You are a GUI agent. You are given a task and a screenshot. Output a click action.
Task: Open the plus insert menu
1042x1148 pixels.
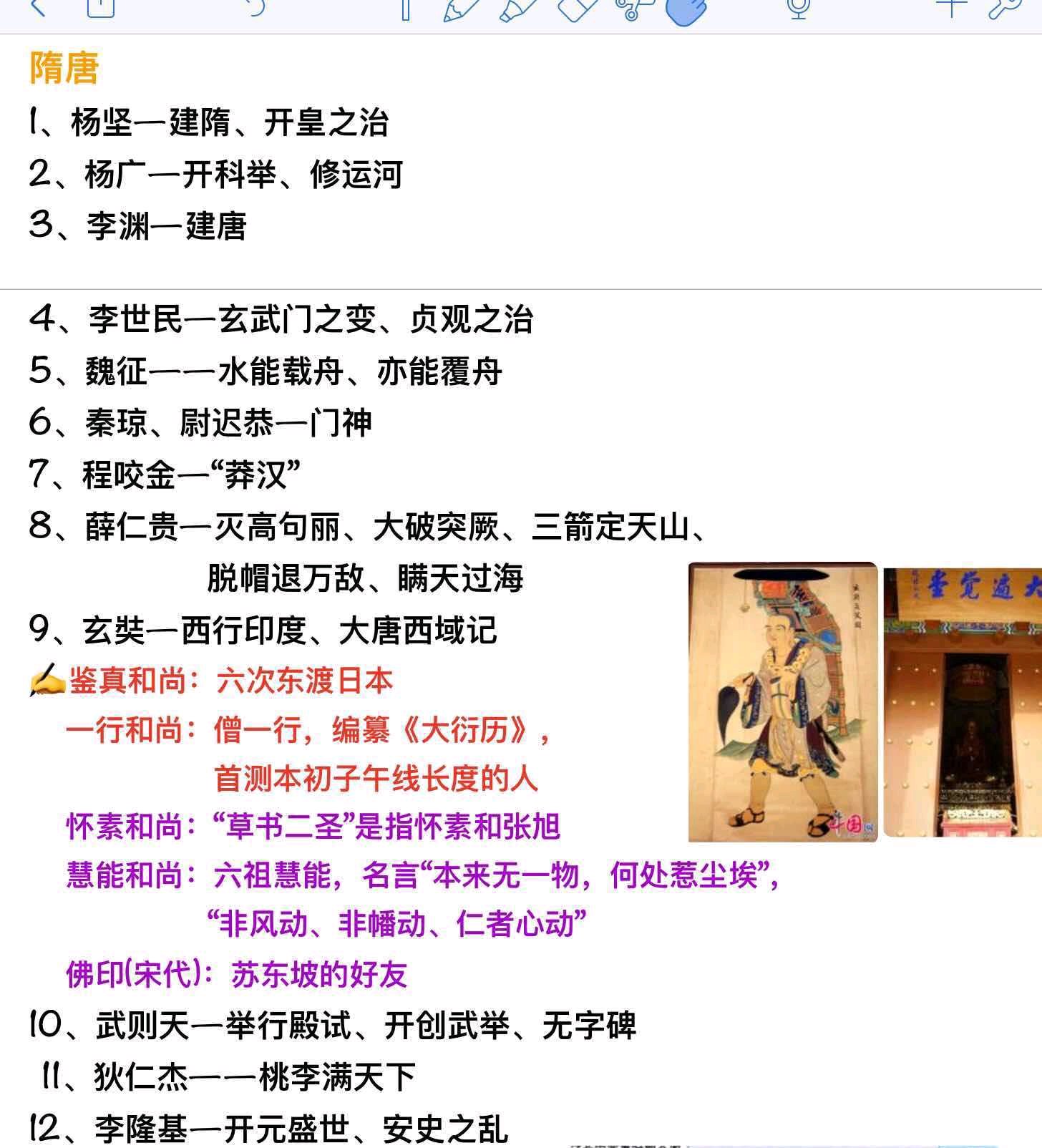952,8
